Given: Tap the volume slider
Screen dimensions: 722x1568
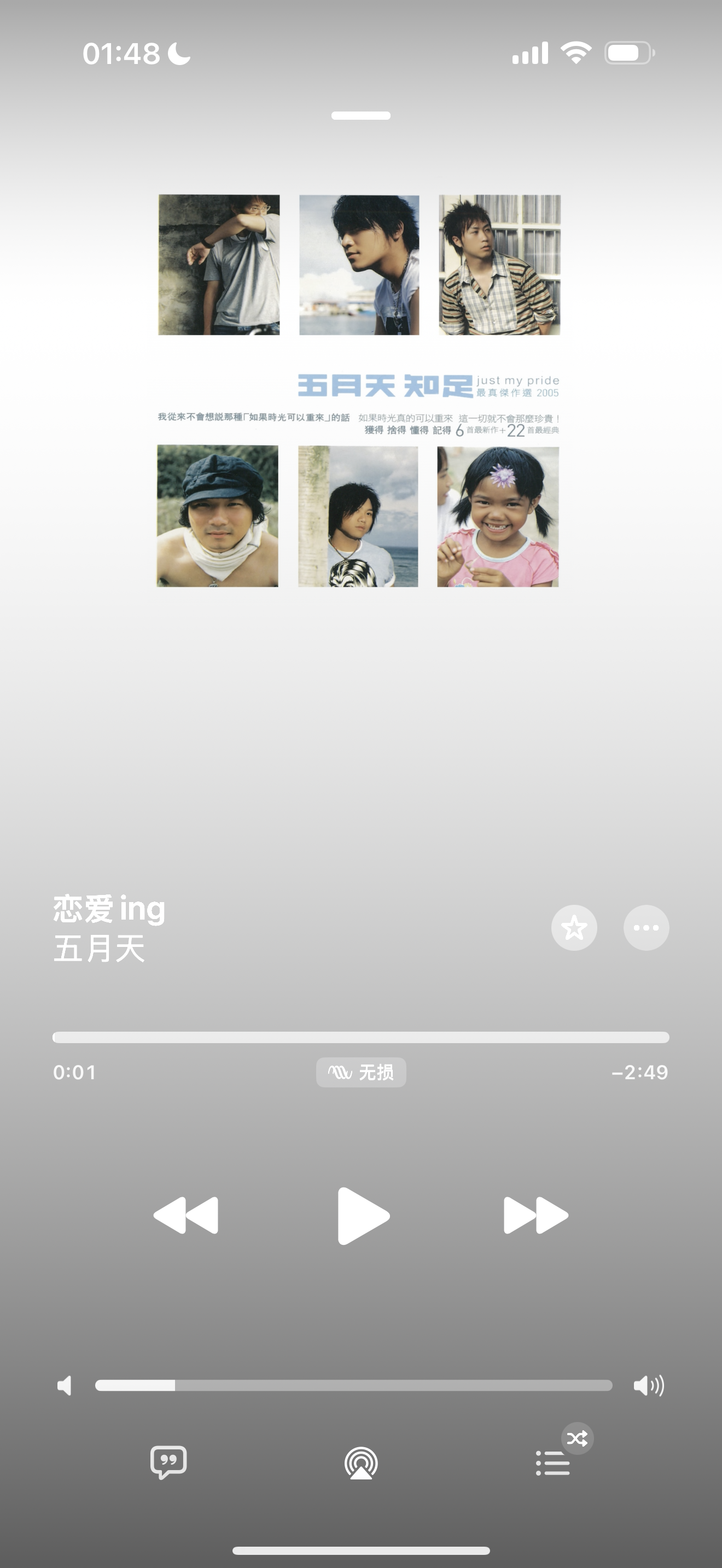Looking at the screenshot, I should 353,1385.
